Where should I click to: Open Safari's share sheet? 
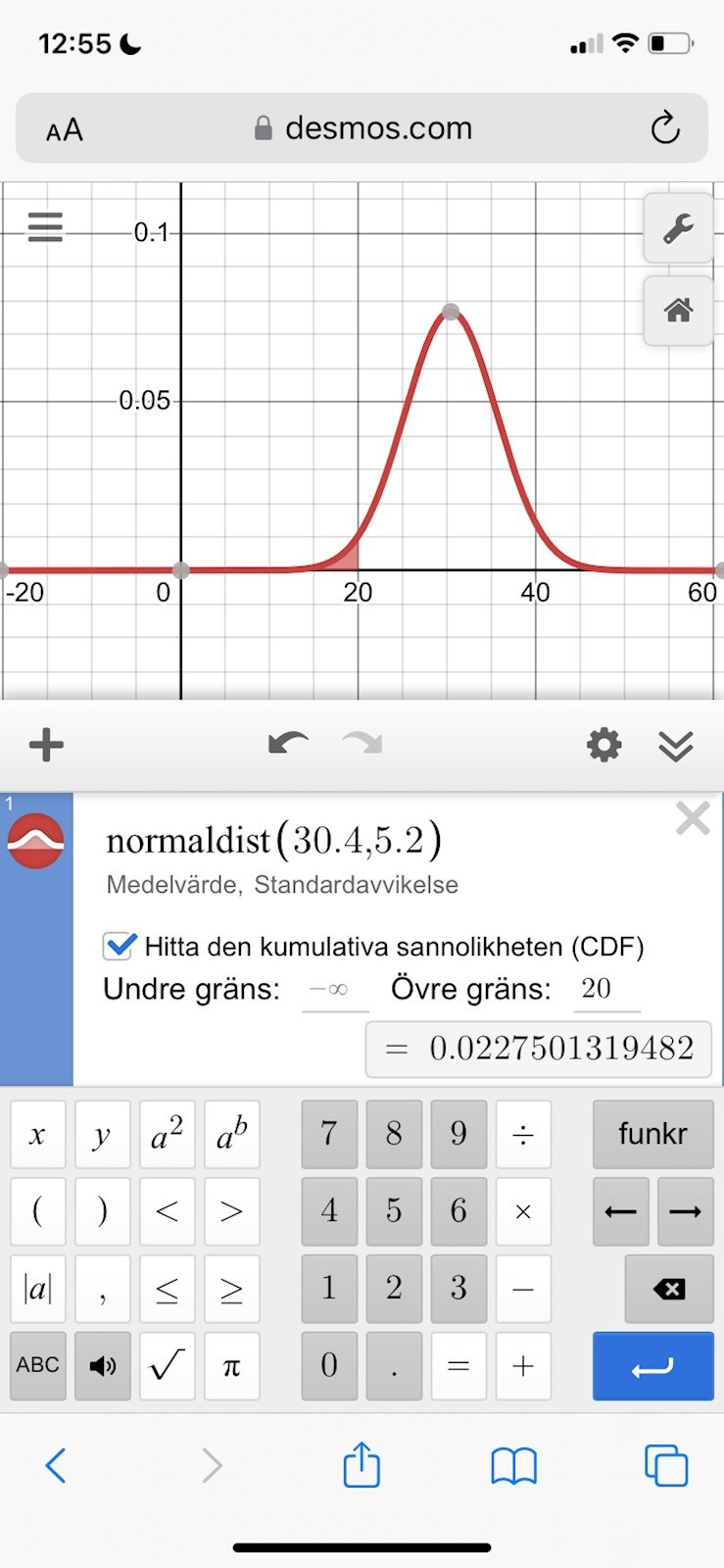pos(362,1465)
